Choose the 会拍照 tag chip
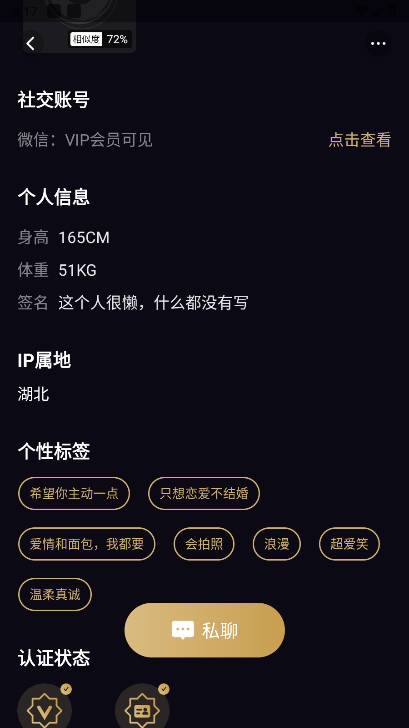This screenshot has height=728, width=409. [204, 544]
